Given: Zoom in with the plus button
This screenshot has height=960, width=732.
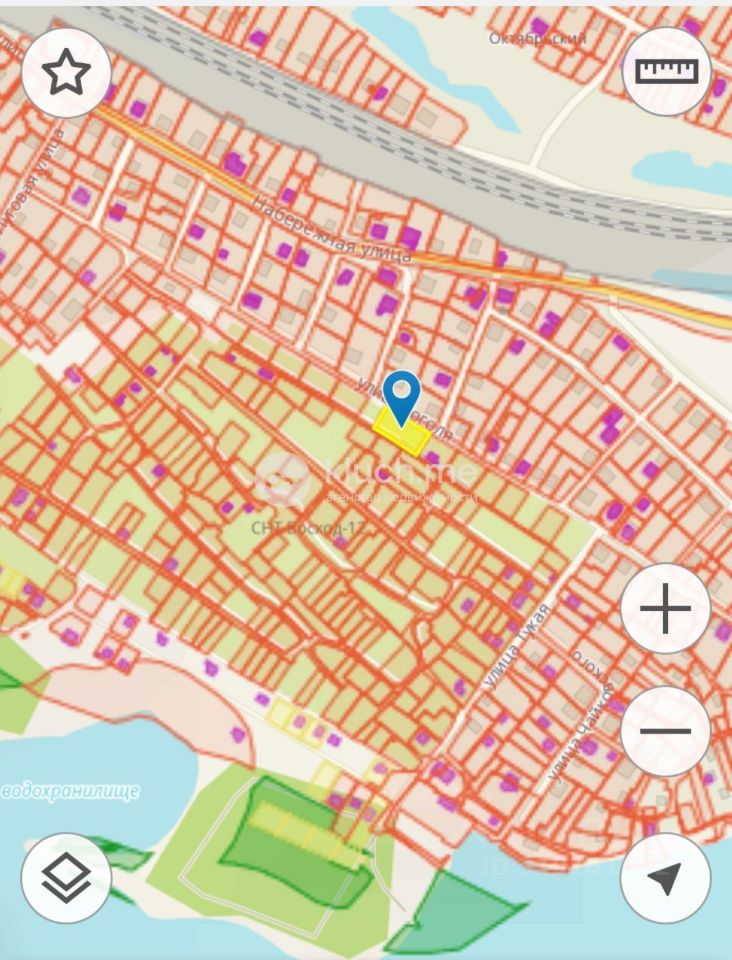Looking at the screenshot, I should (x=665, y=608).
